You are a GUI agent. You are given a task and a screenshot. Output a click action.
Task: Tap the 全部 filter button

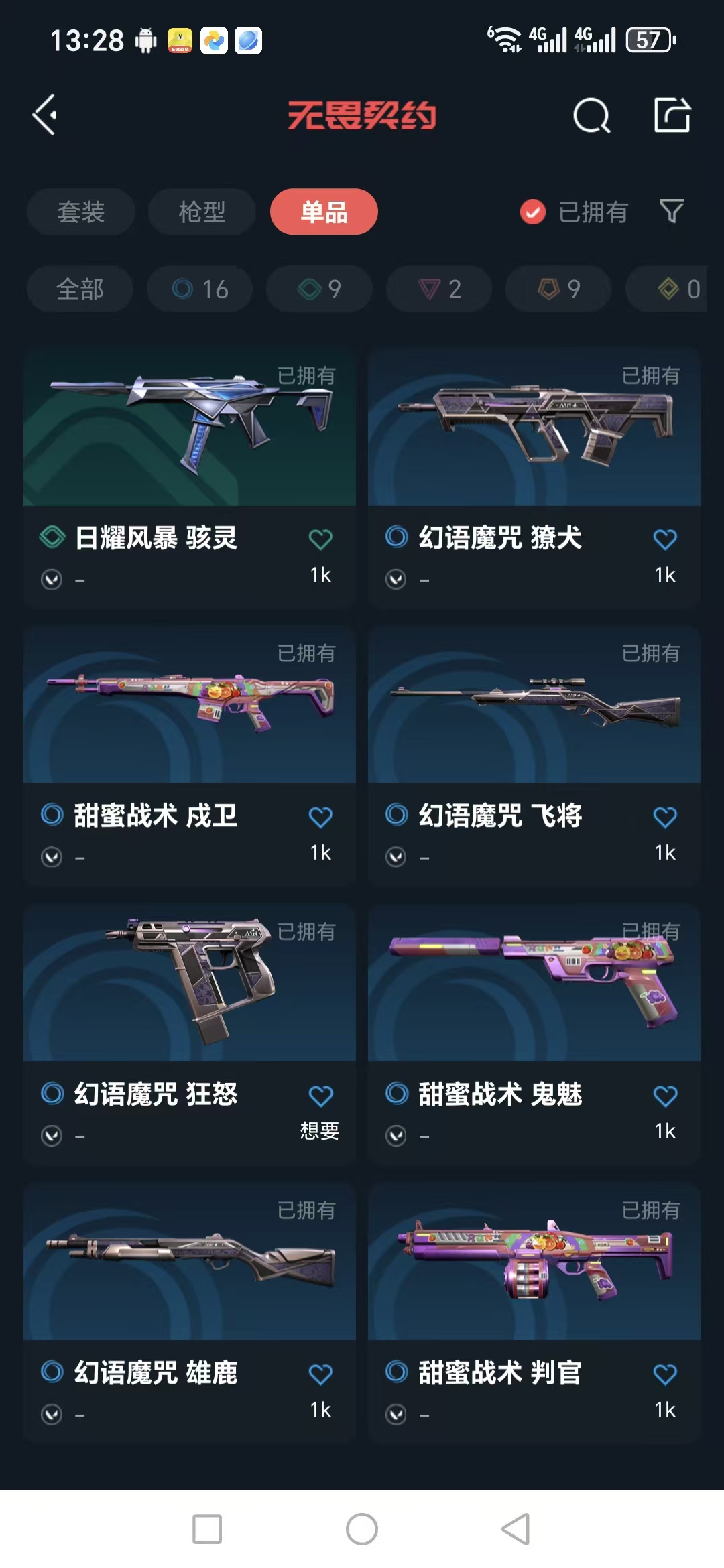coord(80,289)
